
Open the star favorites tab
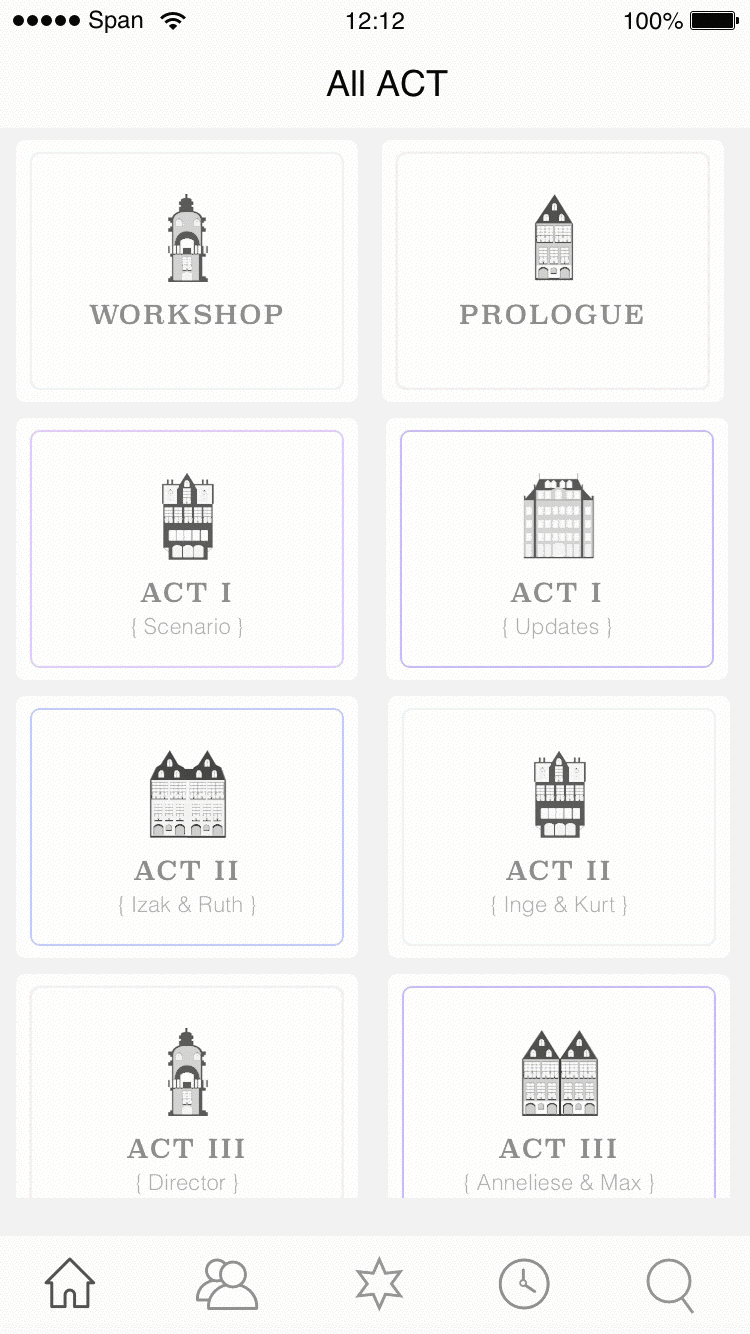click(x=379, y=1284)
